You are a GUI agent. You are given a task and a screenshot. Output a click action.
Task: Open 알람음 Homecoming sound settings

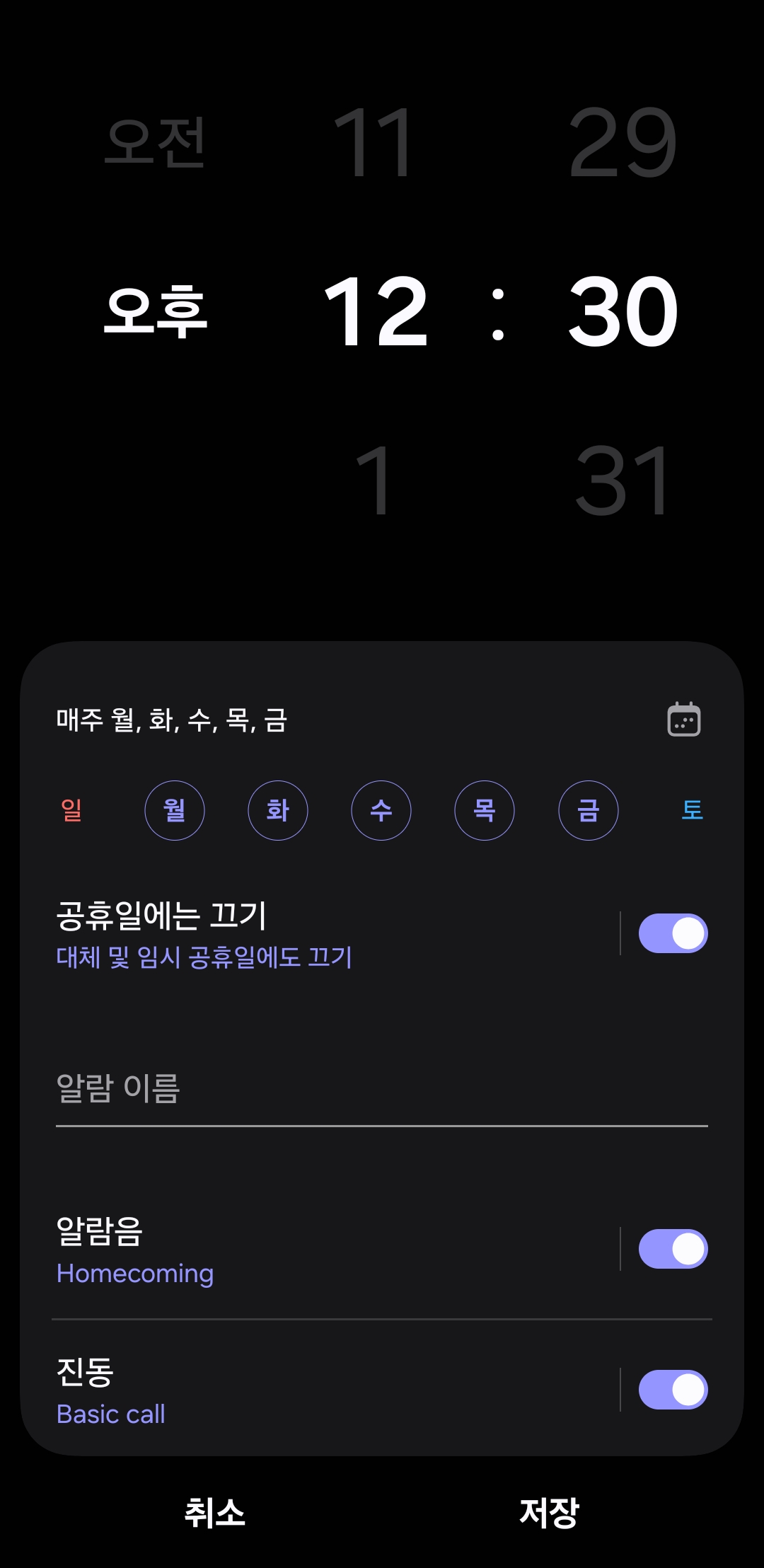coord(283,1250)
